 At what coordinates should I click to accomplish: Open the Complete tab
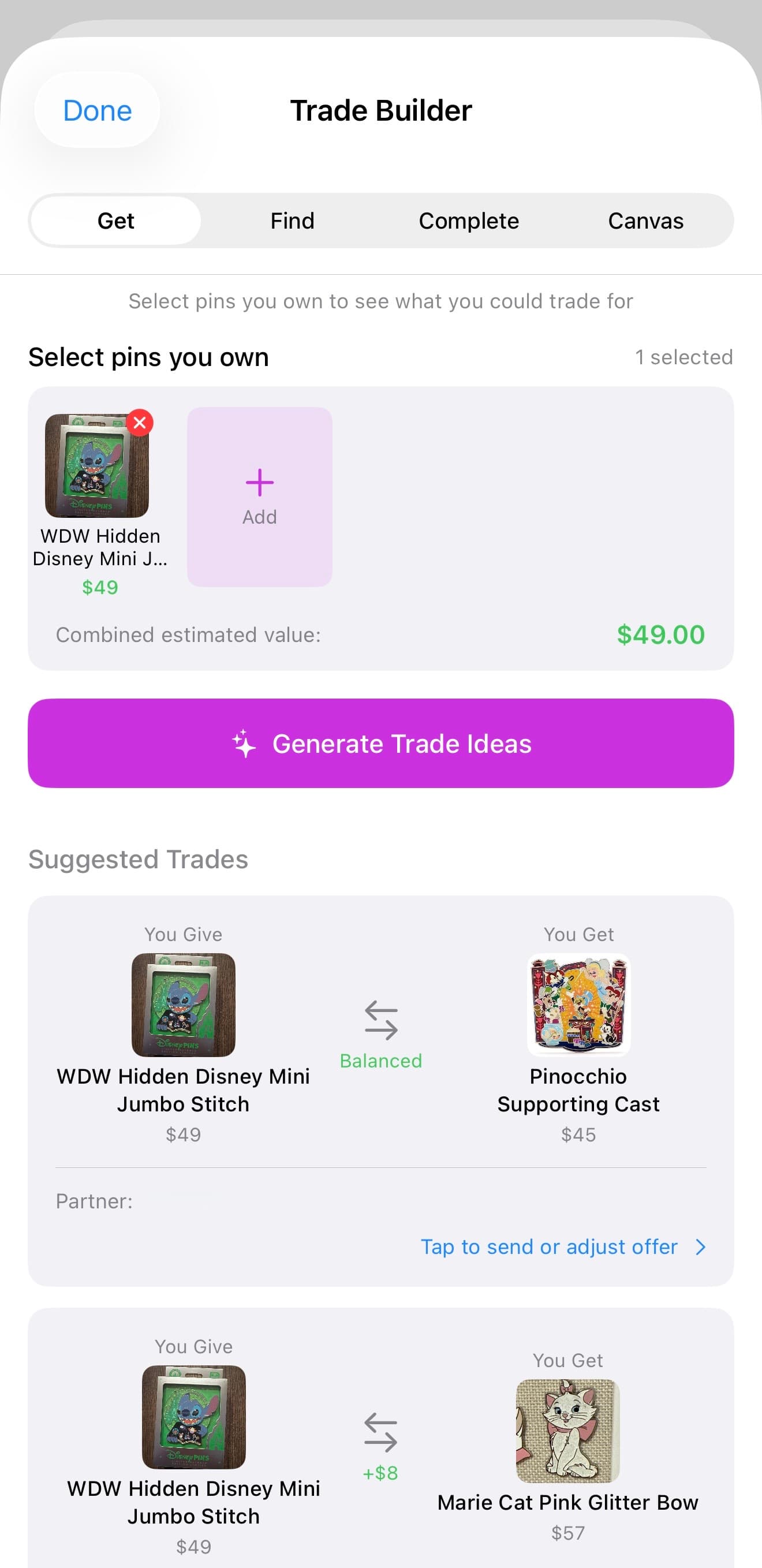tap(468, 221)
